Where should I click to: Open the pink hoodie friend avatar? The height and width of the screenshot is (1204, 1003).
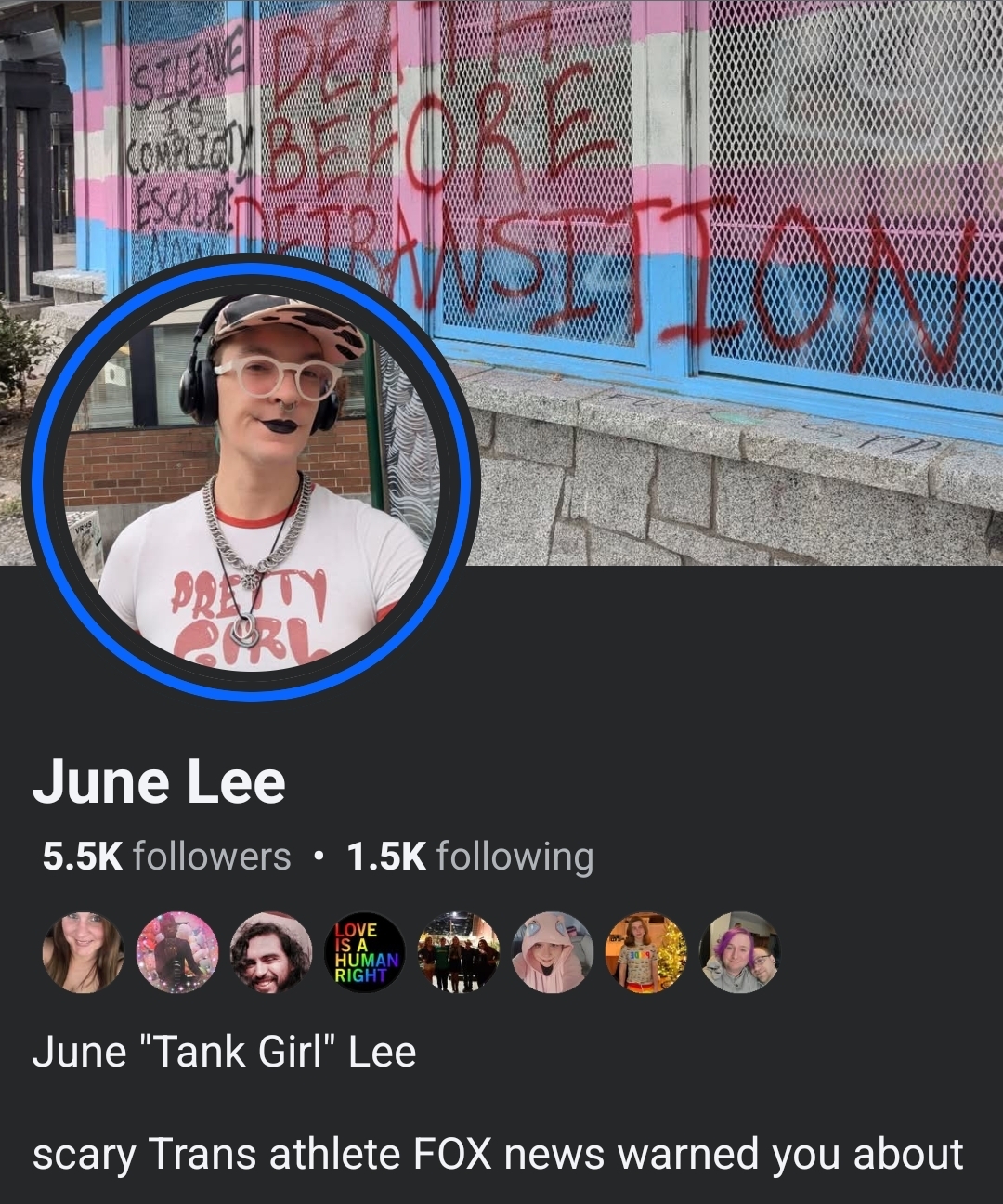(553, 952)
